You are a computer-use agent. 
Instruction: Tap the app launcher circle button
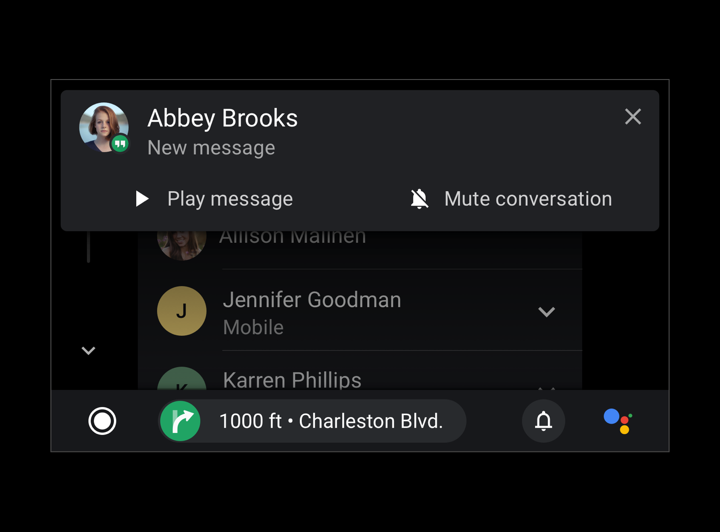tap(102, 421)
